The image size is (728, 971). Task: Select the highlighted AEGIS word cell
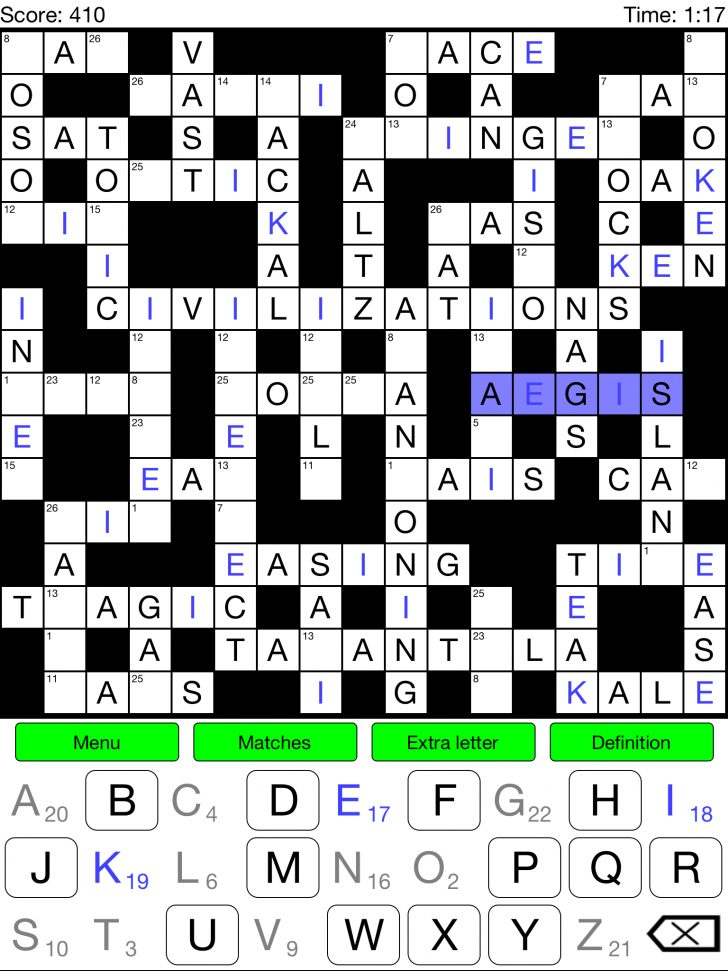[x=576, y=394]
